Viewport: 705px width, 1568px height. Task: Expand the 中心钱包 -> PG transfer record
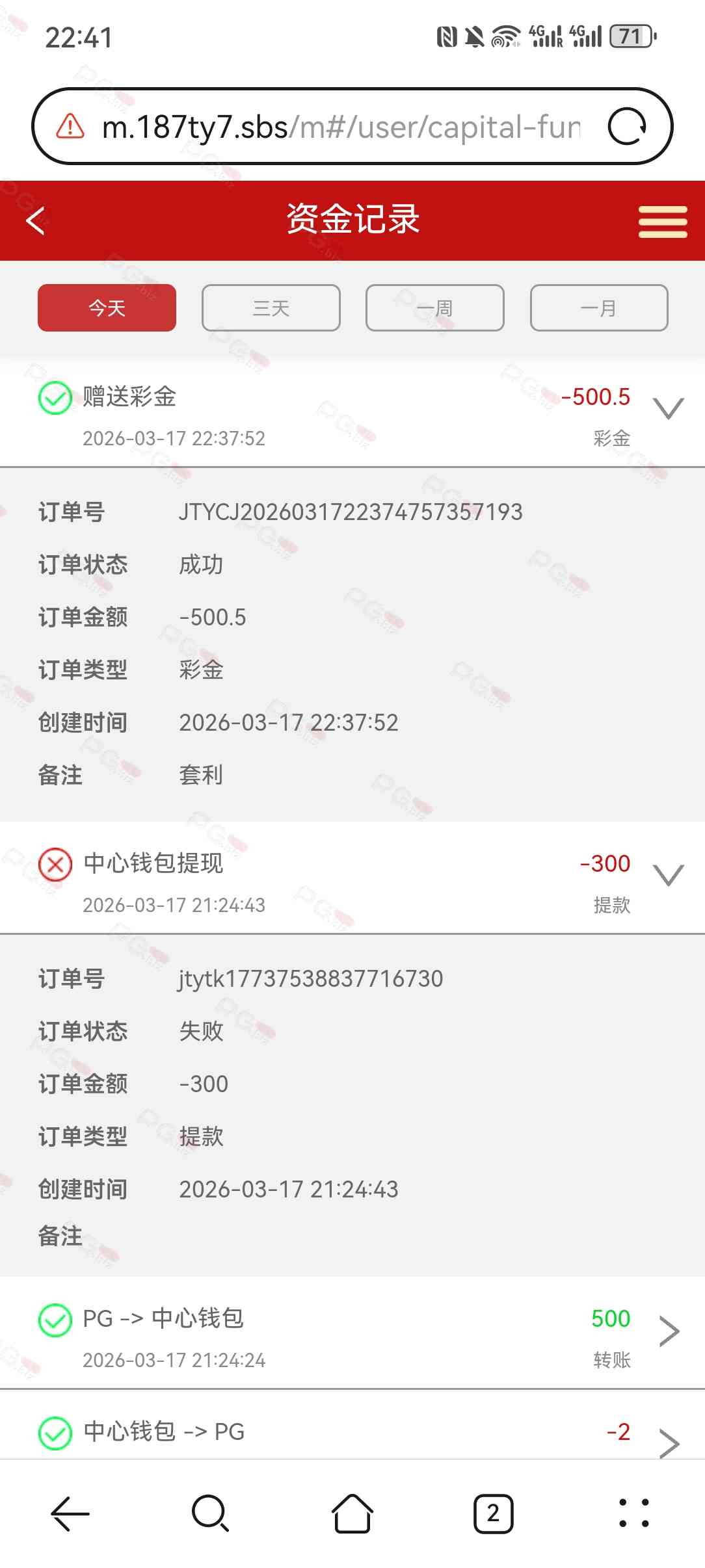(669, 1443)
